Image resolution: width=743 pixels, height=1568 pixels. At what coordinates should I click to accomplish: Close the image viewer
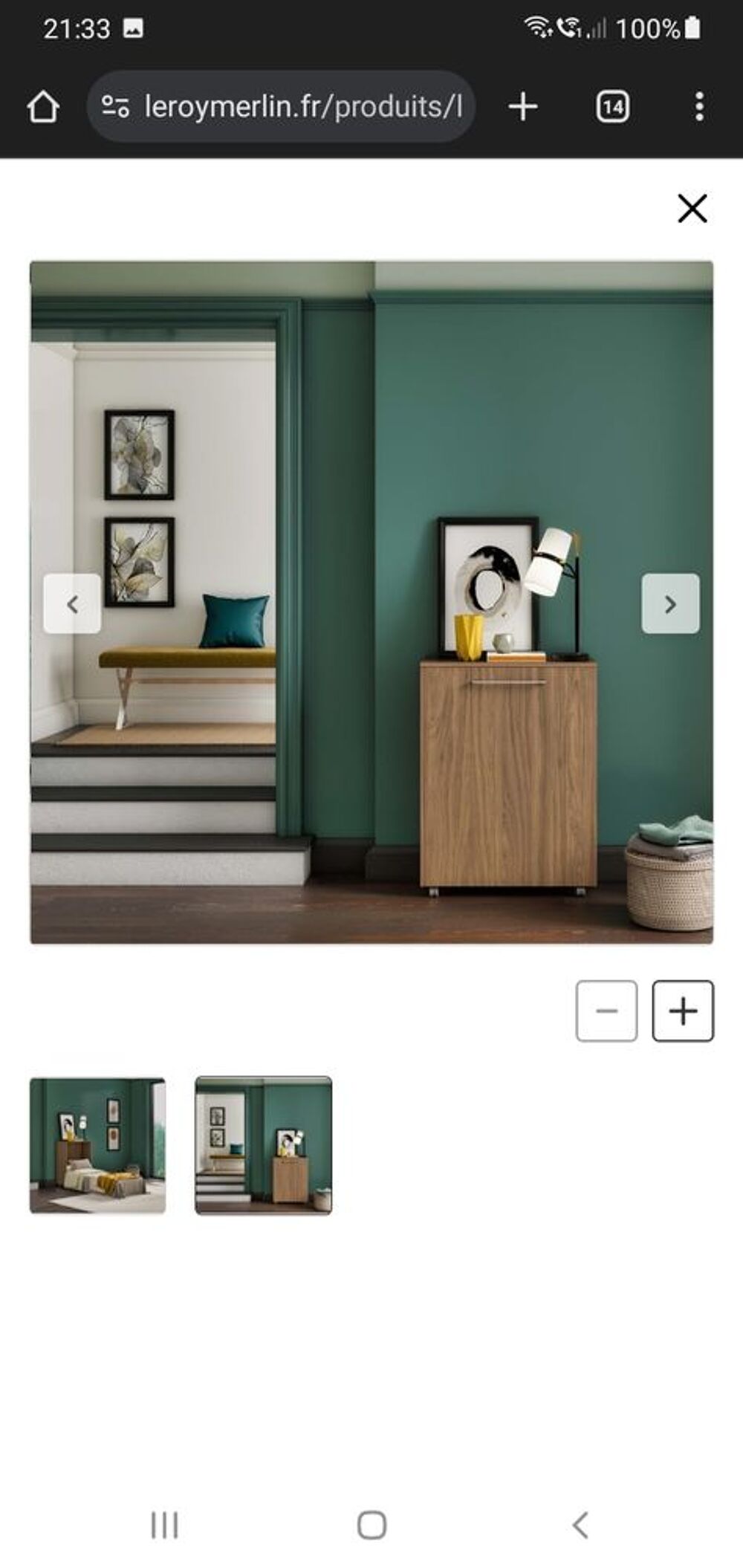692,209
